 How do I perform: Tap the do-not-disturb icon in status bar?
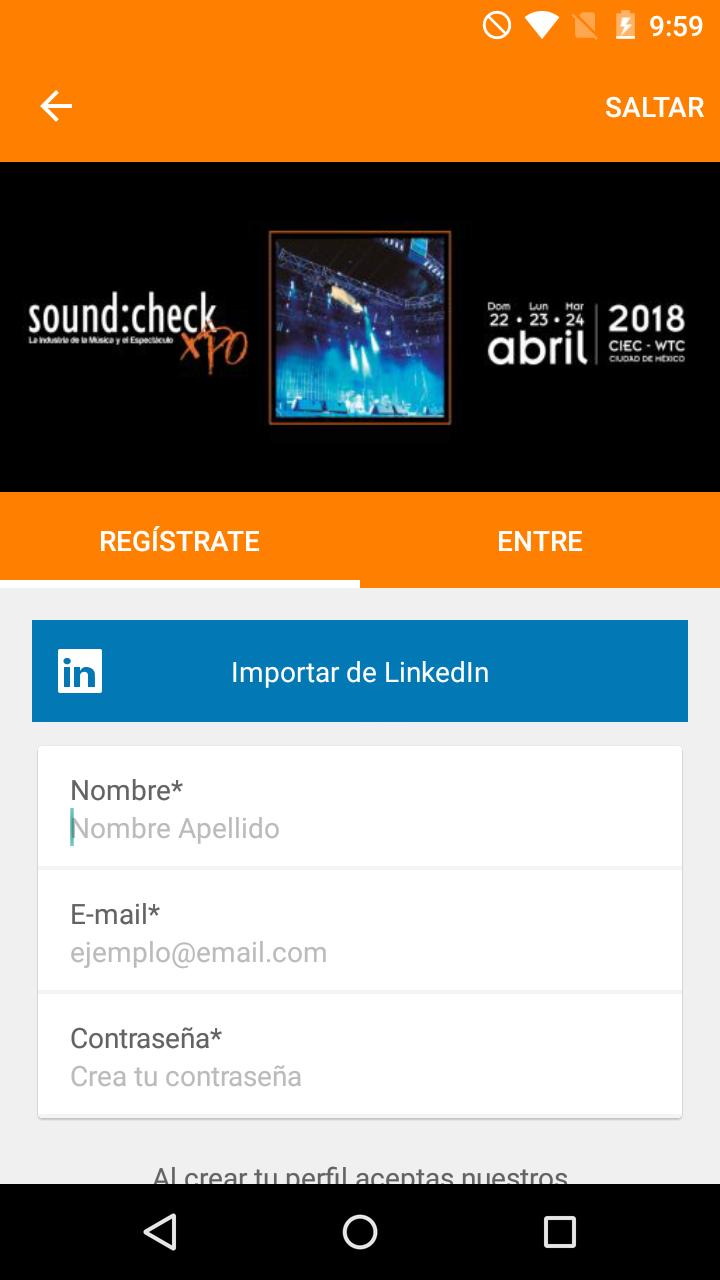pyautogui.click(x=497, y=25)
